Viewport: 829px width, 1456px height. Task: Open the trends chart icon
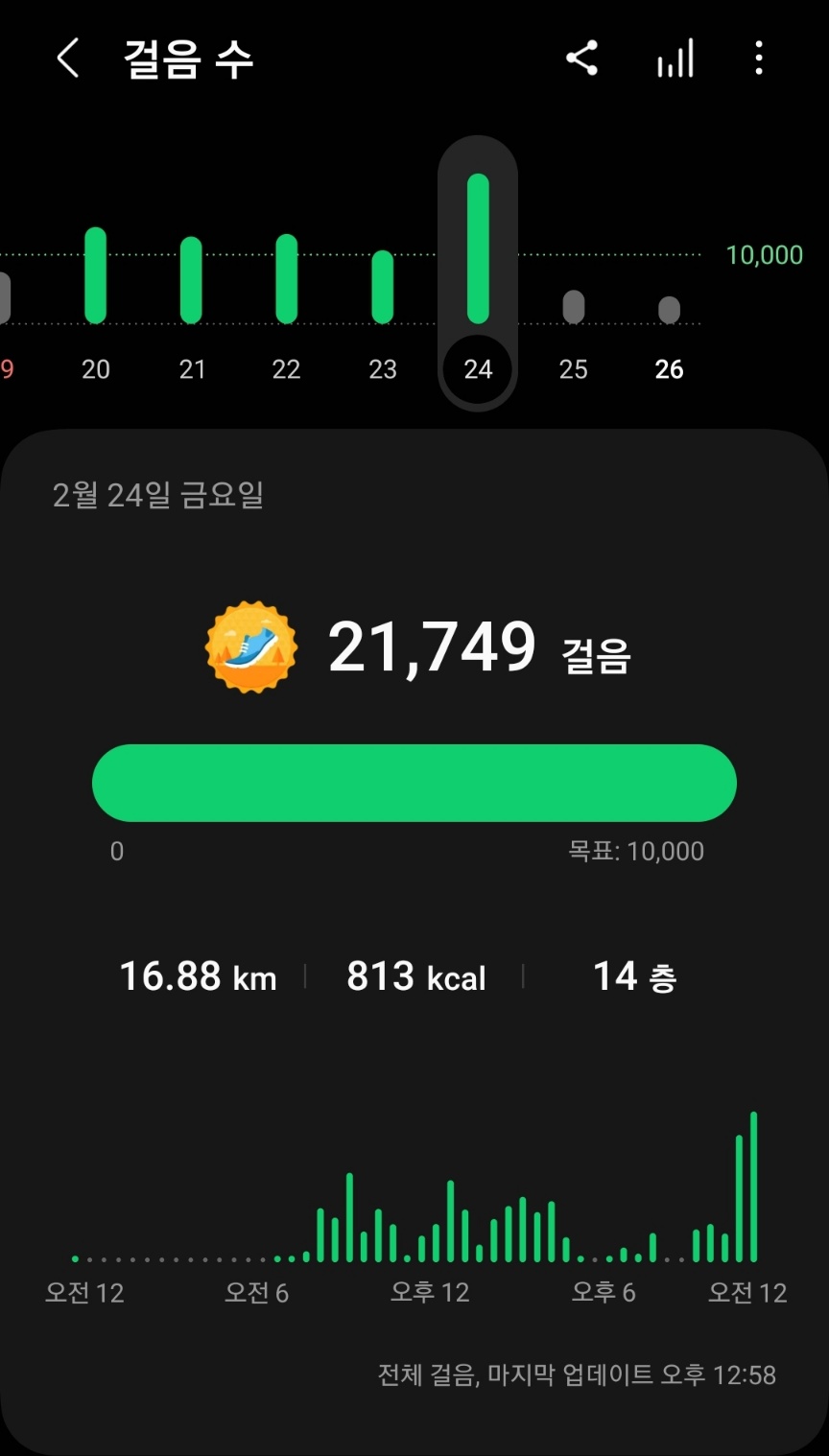pyautogui.click(x=675, y=59)
